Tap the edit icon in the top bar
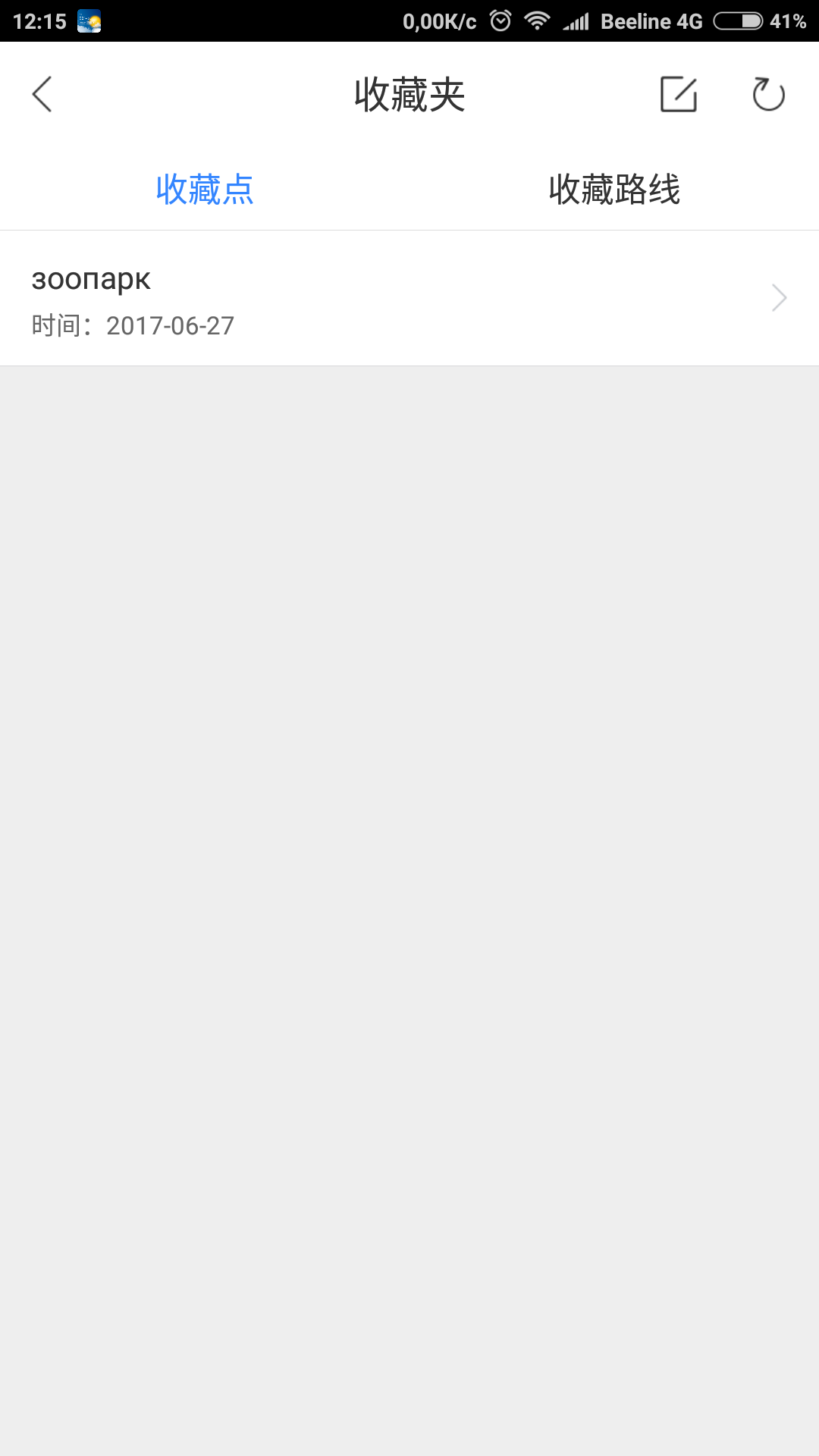This screenshot has width=819, height=1456. tap(678, 94)
